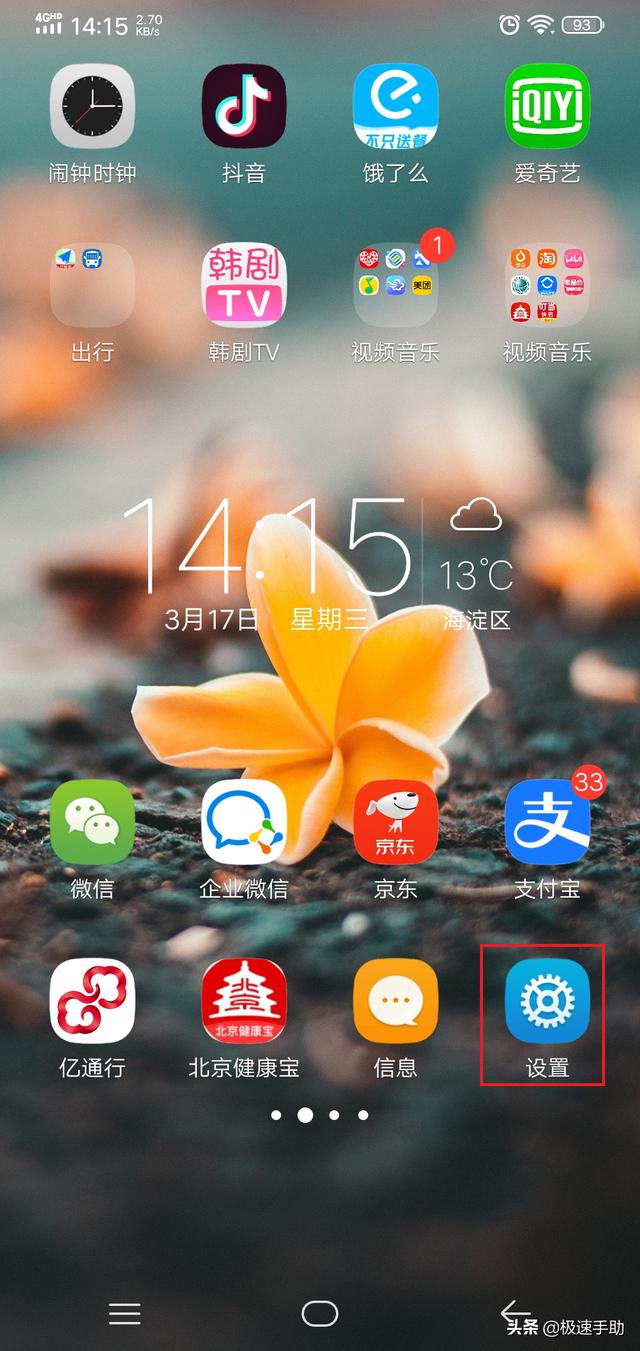Open the 出行 folder

pyautogui.click(x=92, y=286)
